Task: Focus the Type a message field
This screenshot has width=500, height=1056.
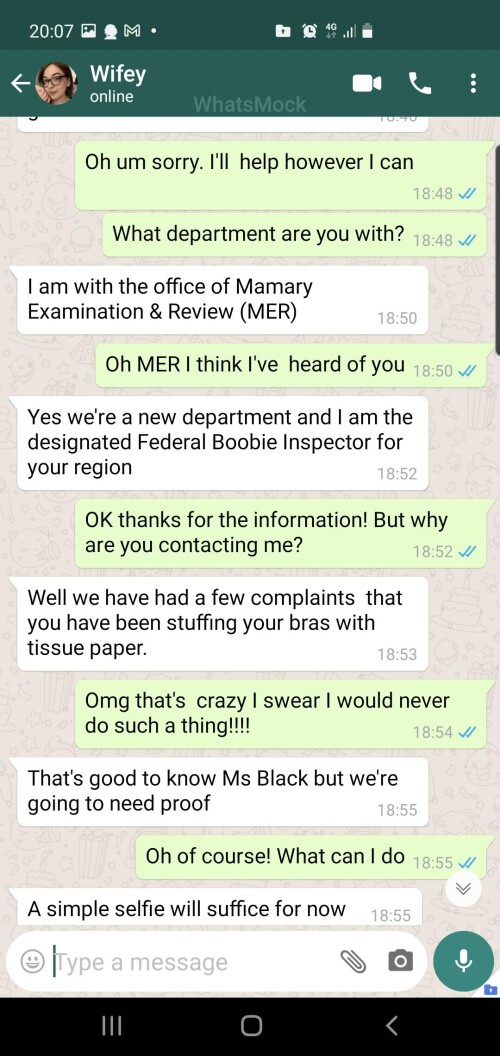Action: pos(189,962)
